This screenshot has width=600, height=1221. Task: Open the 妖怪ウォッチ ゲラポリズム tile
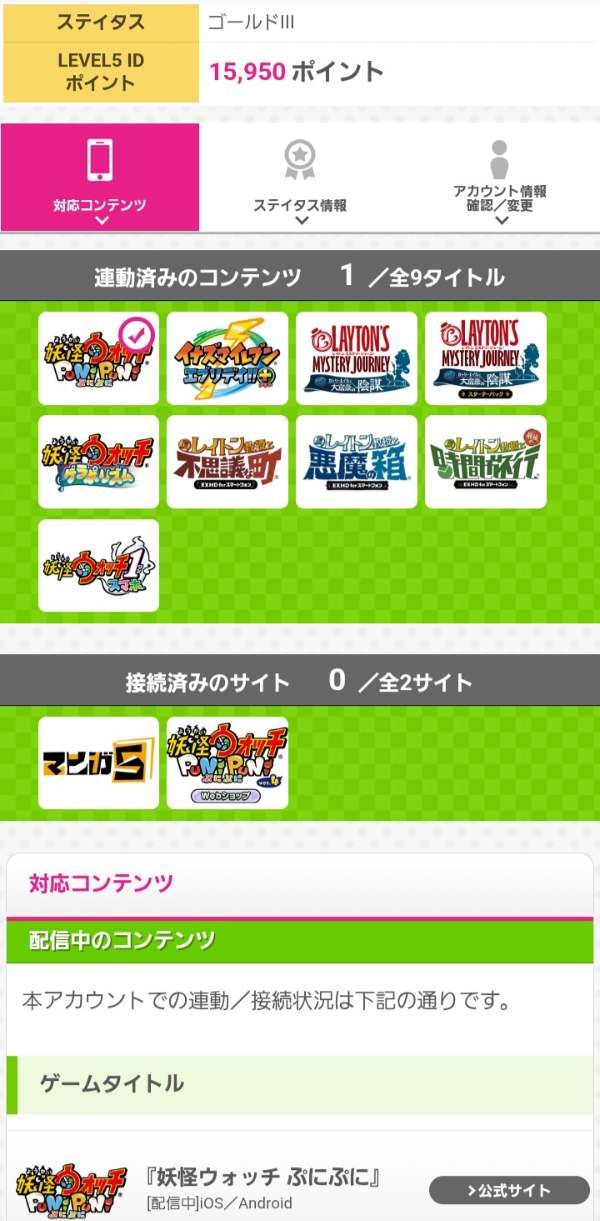[x=98, y=462]
